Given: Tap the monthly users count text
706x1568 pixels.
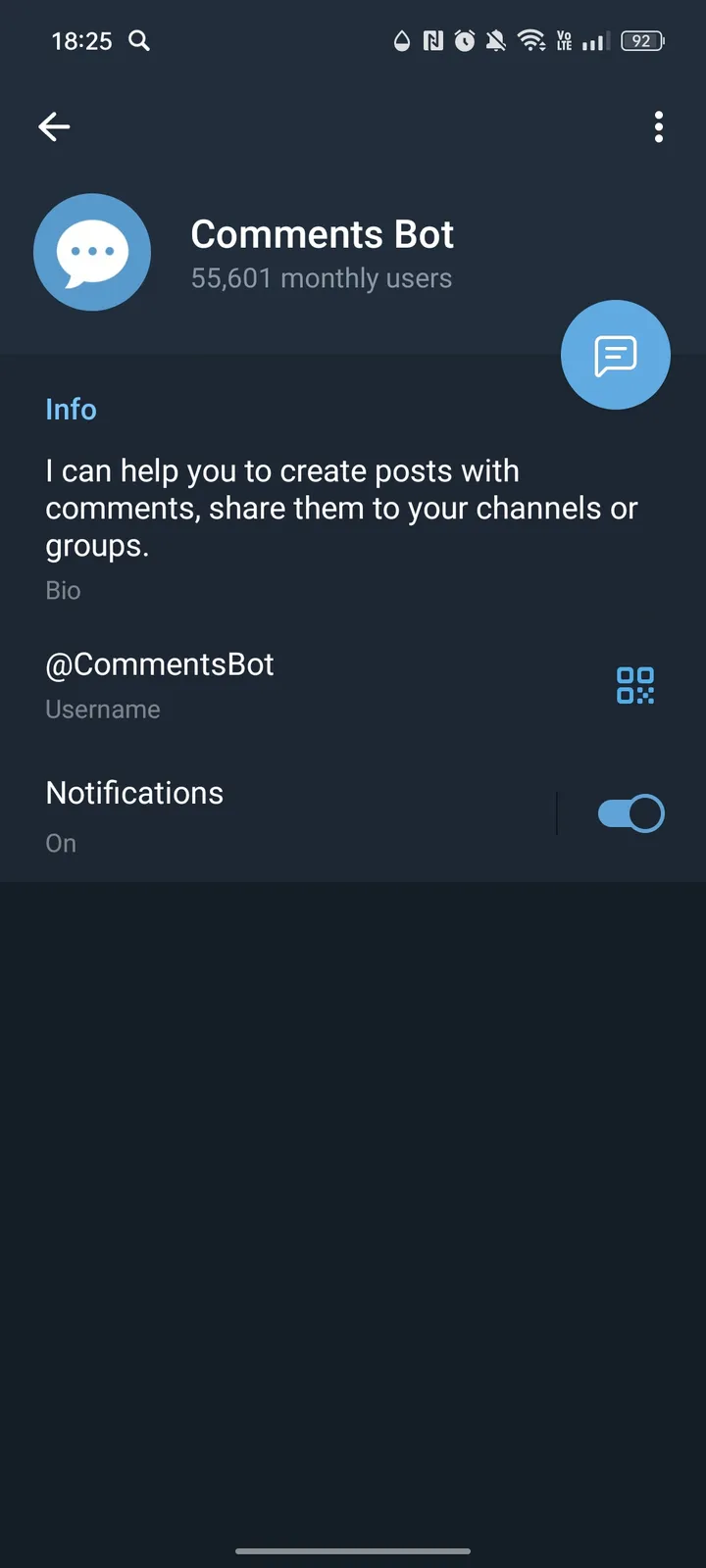Looking at the screenshot, I should pyautogui.click(x=321, y=278).
